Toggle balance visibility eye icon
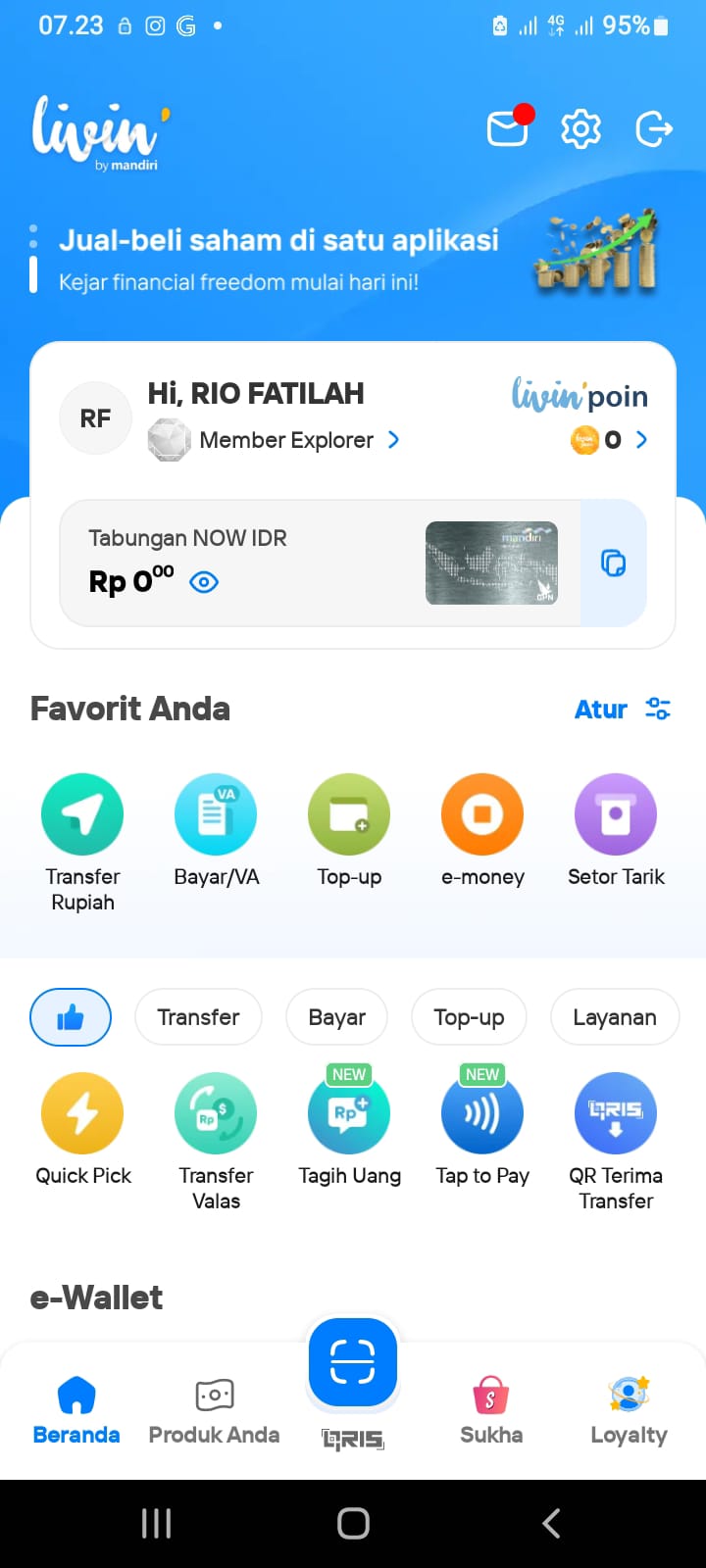Image resolution: width=706 pixels, height=1568 pixels. [x=204, y=582]
